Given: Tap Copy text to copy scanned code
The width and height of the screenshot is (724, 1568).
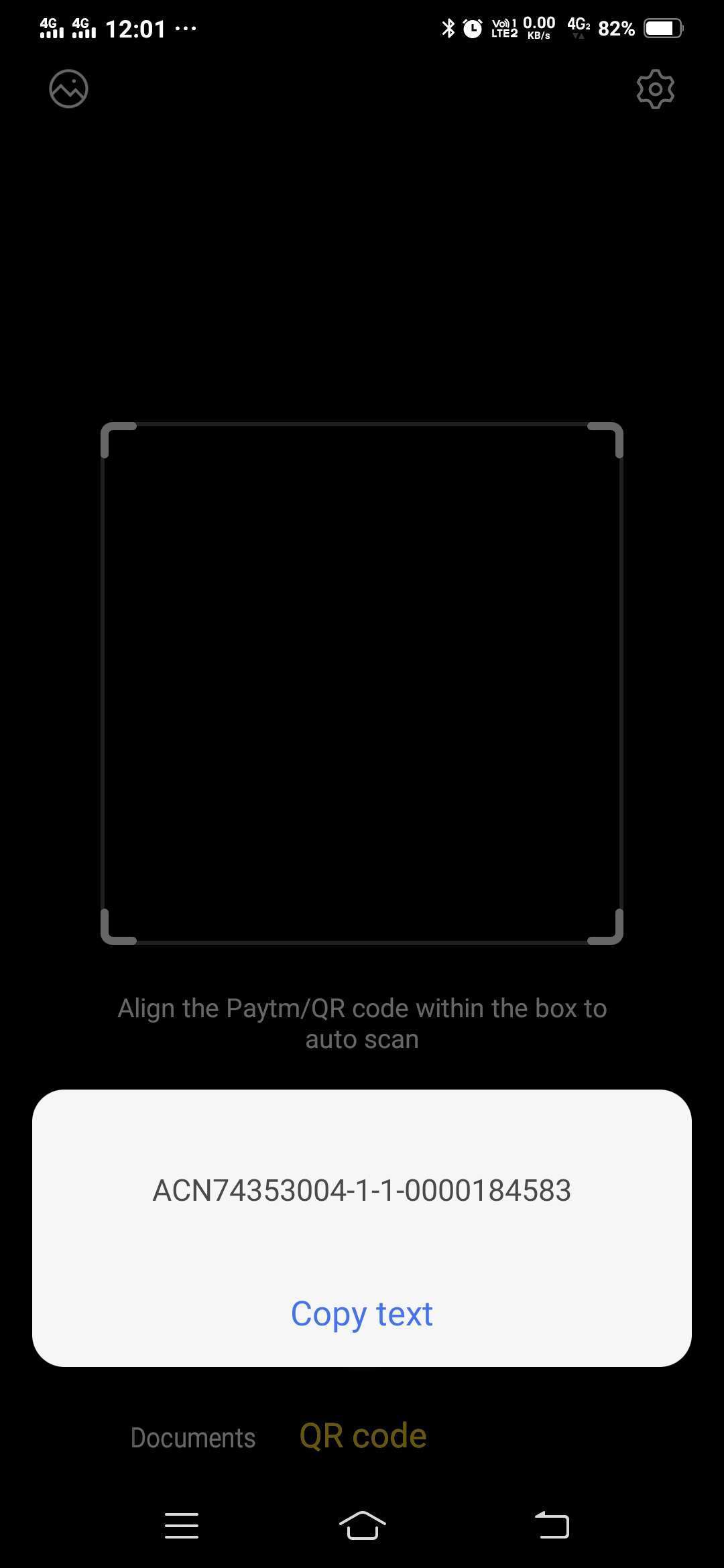Looking at the screenshot, I should point(362,1314).
